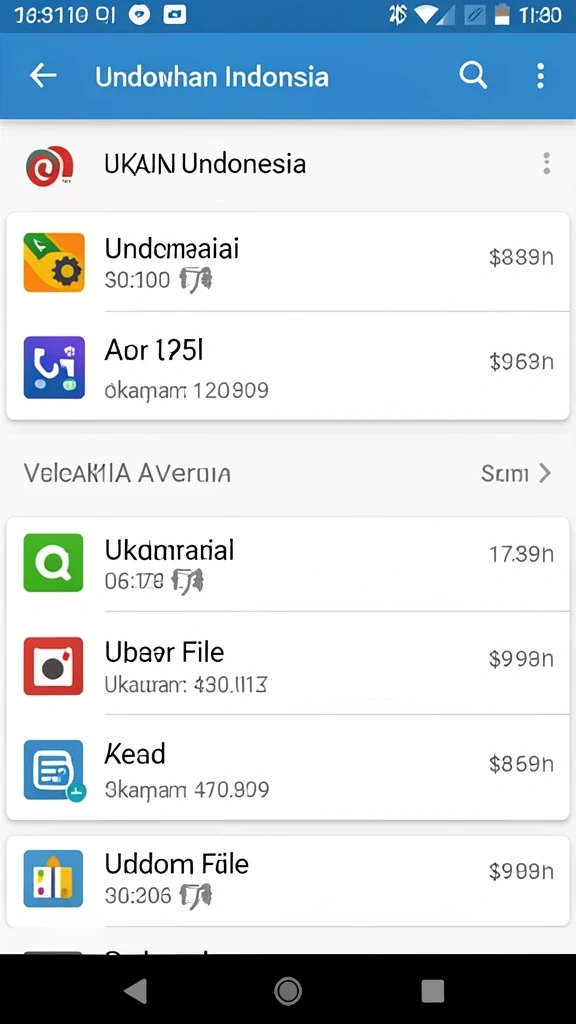This screenshot has height=1024, width=576.
Task: Open search in the app bar
Action: pos(473,76)
